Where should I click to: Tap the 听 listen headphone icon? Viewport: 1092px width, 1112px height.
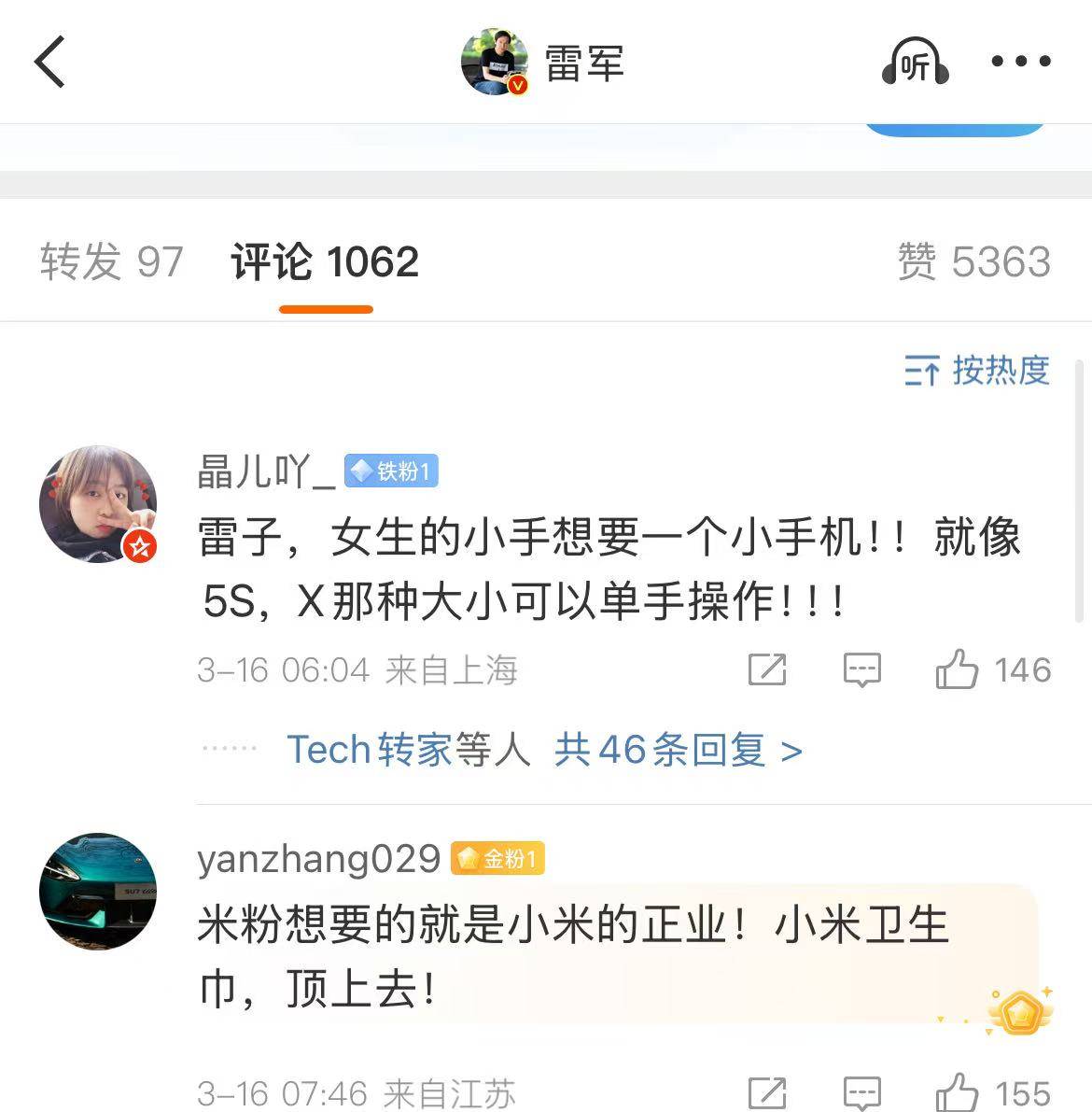click(x=915, y=63)
